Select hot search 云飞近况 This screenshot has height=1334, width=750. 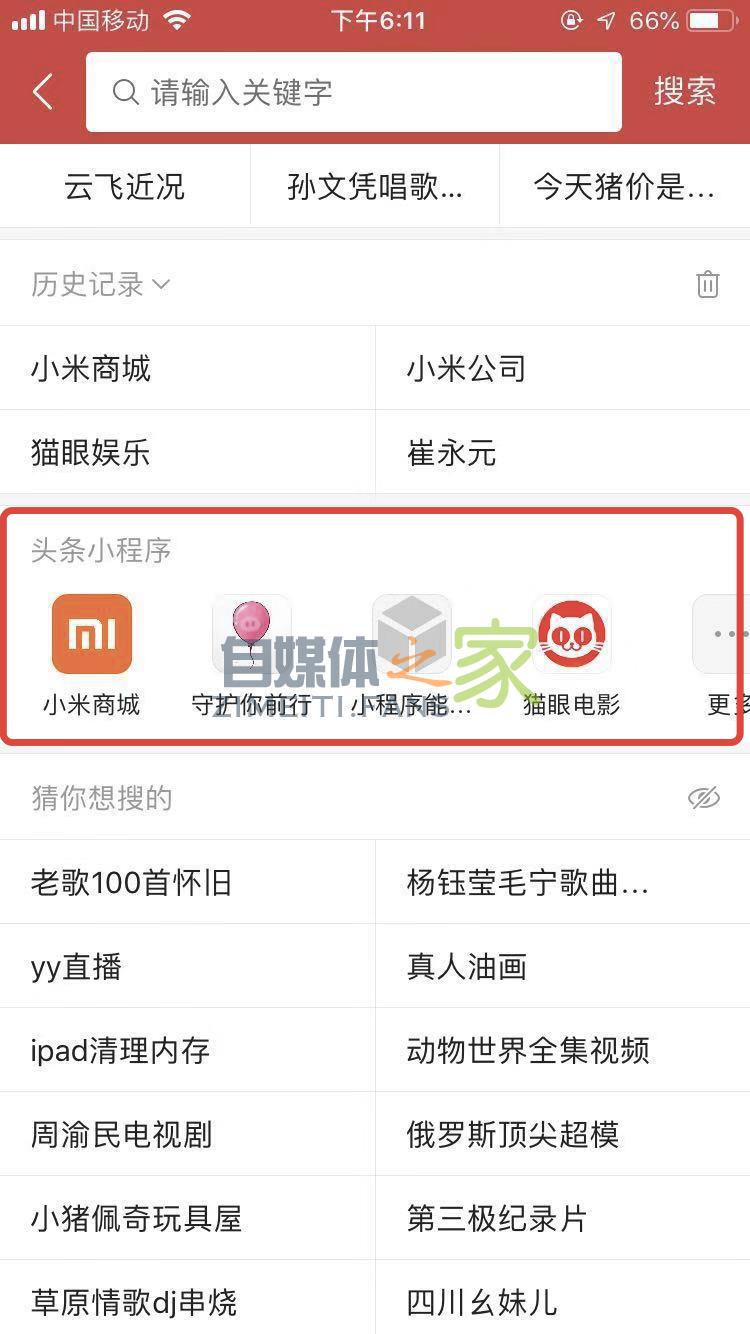point(125,187)
